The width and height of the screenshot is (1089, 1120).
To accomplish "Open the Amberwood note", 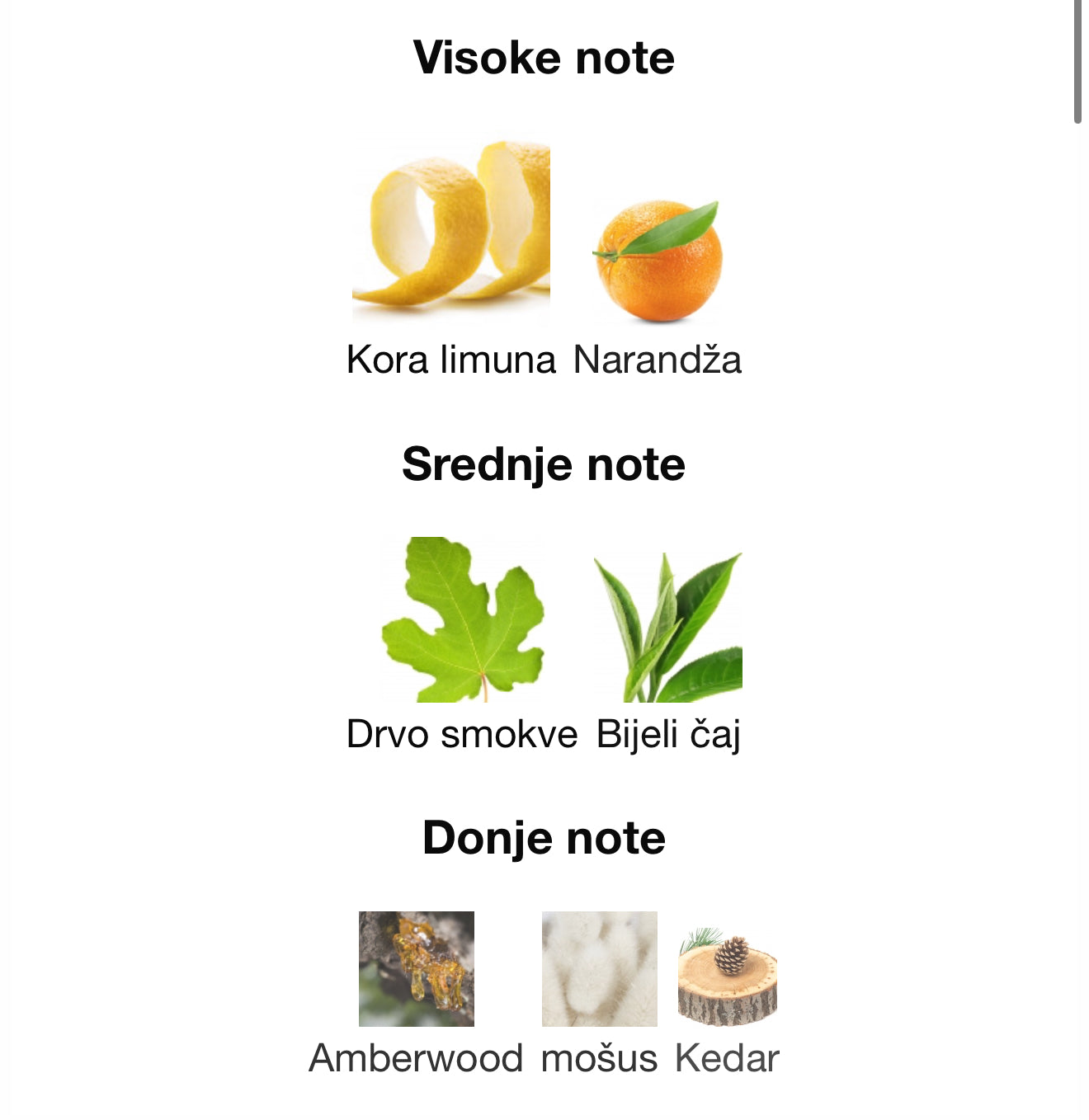I will [x=417, y=969].
